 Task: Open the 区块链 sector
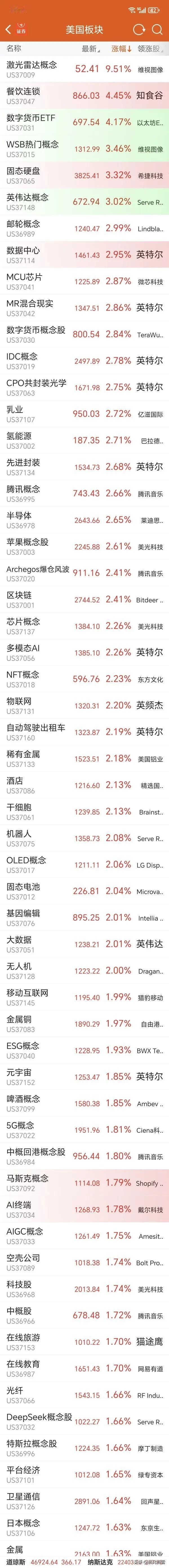pyautogui.click(x=19, y=599)
